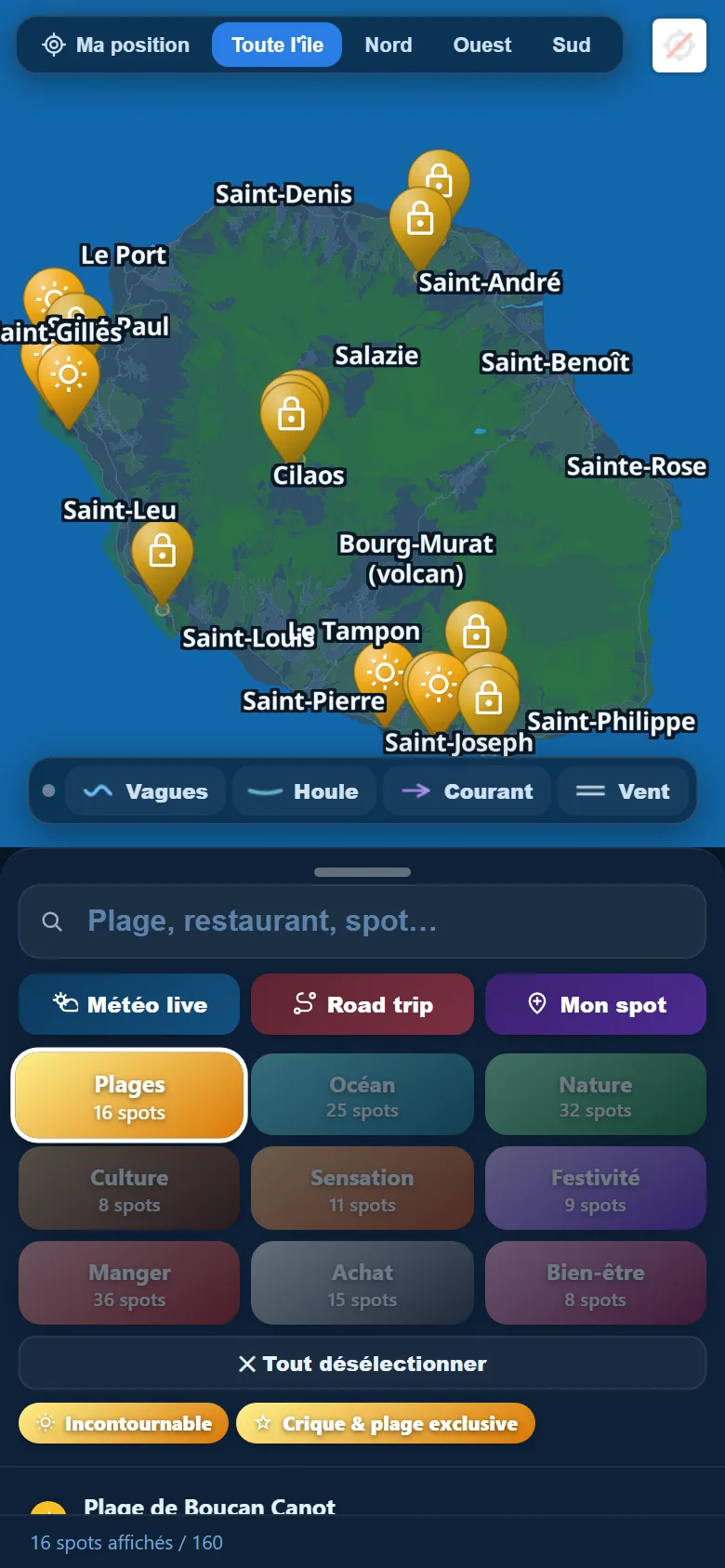This screenshot has height=1568, width=725.
Task: Switch to the Nord region tab
Action: [389, 45]
